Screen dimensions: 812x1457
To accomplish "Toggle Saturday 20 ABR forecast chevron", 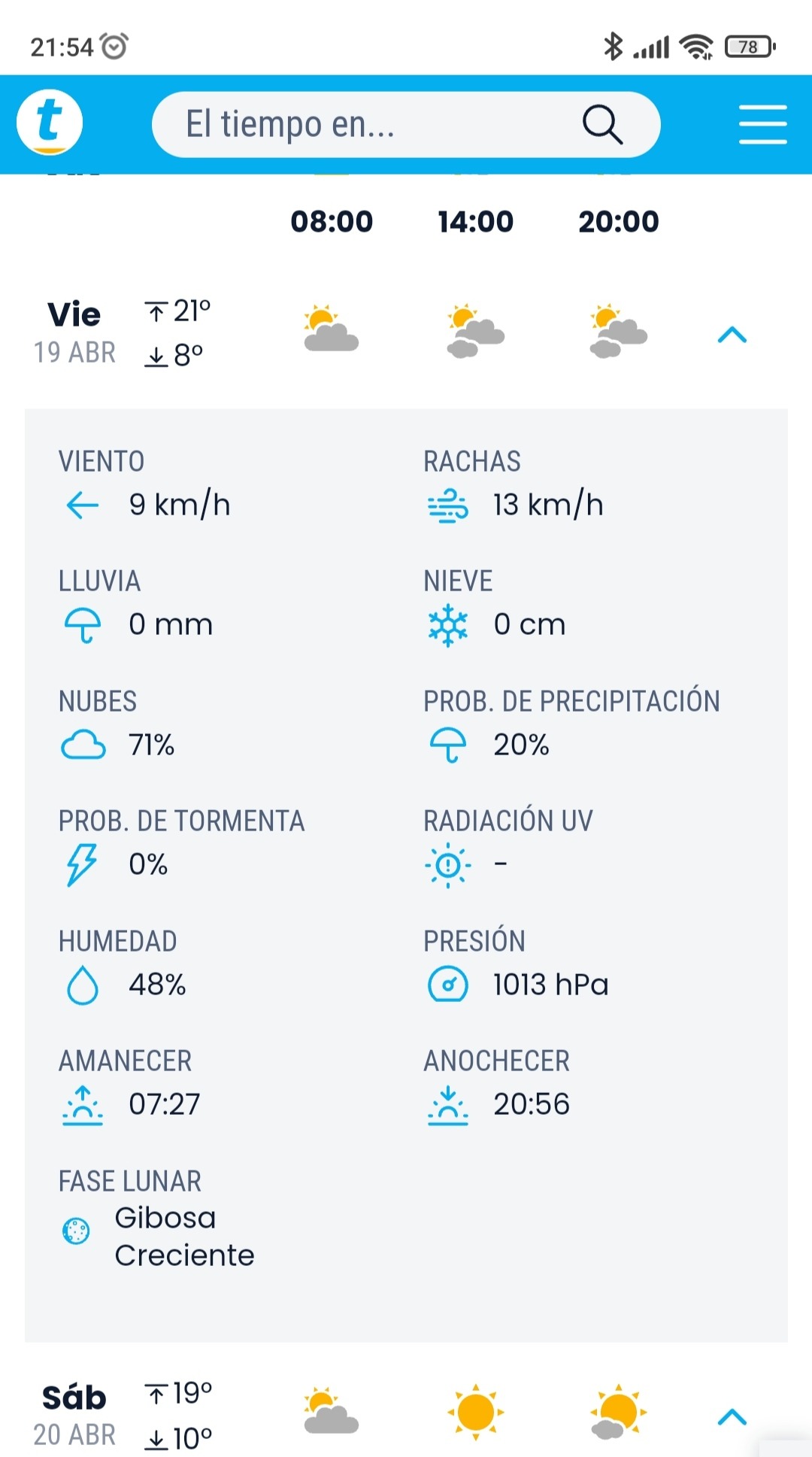I will [x=732, y=1417].
